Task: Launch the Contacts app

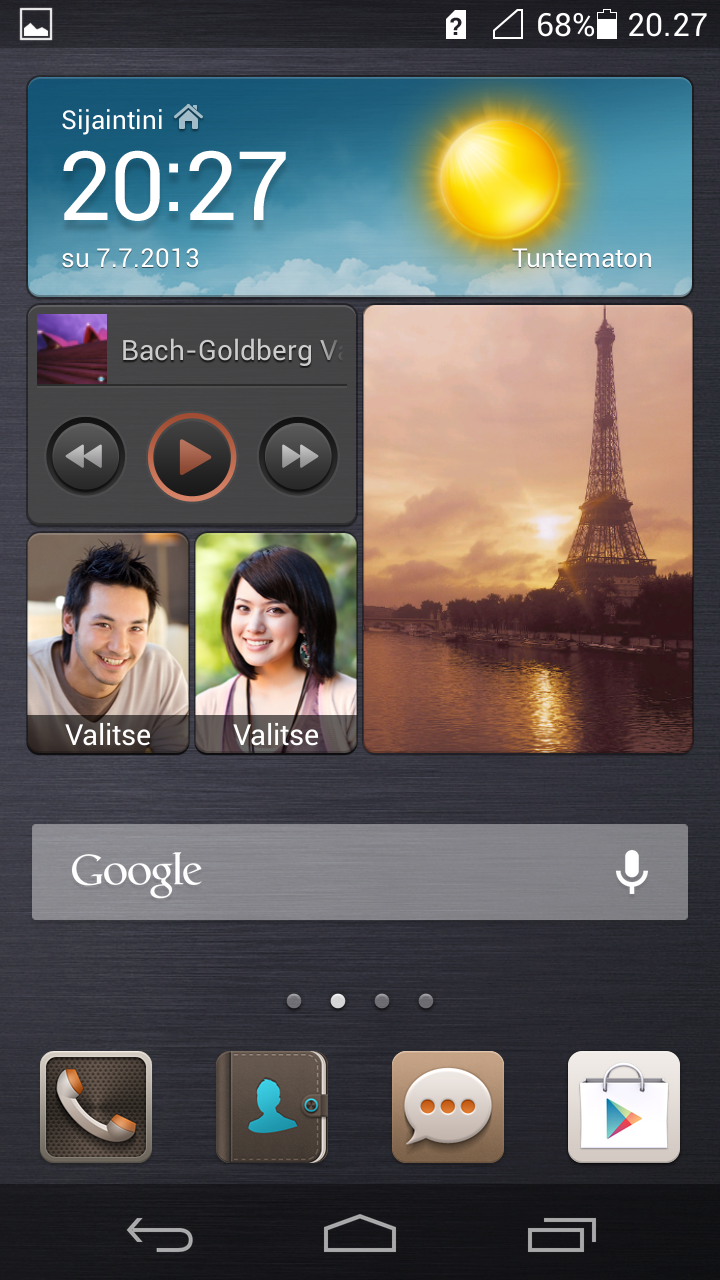Action: 272,1107
